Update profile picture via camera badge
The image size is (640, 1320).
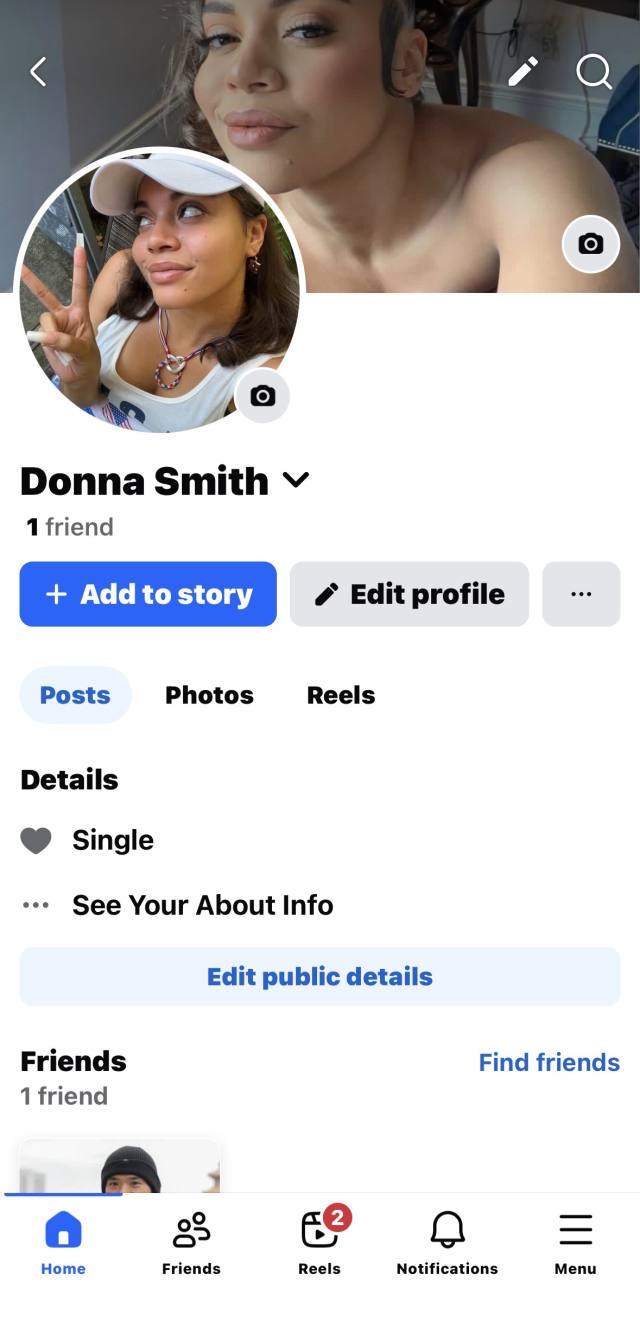pos(262,396)
